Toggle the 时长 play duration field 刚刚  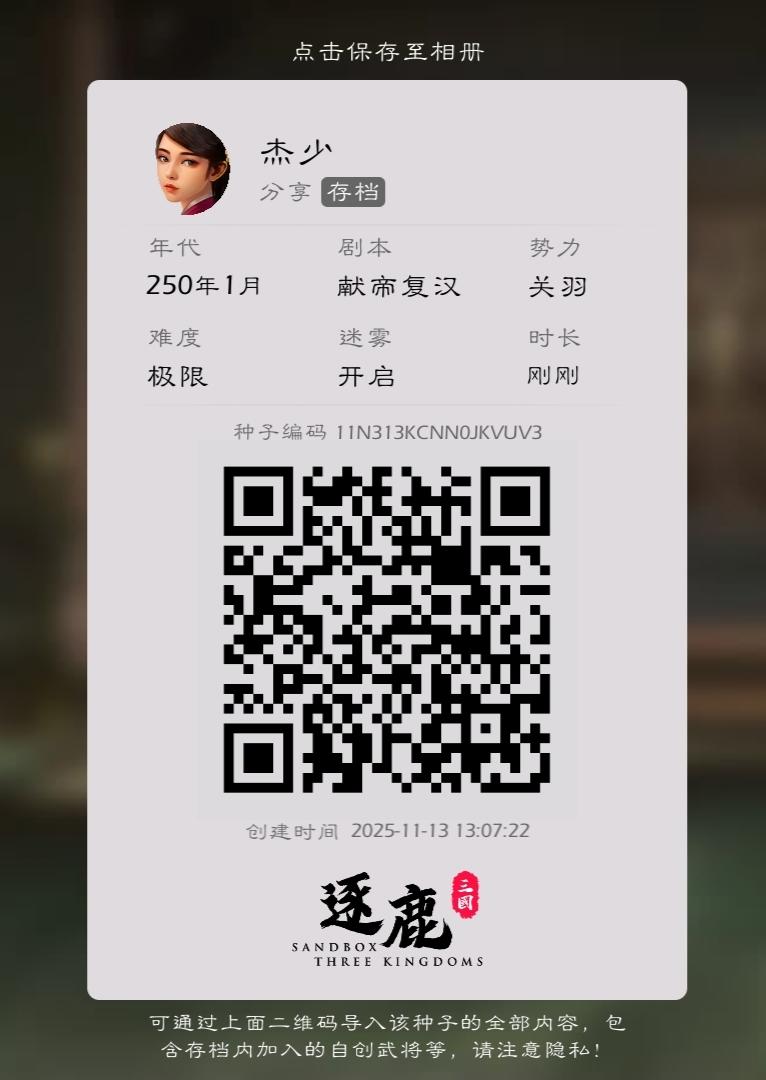[x=555, y=375]
